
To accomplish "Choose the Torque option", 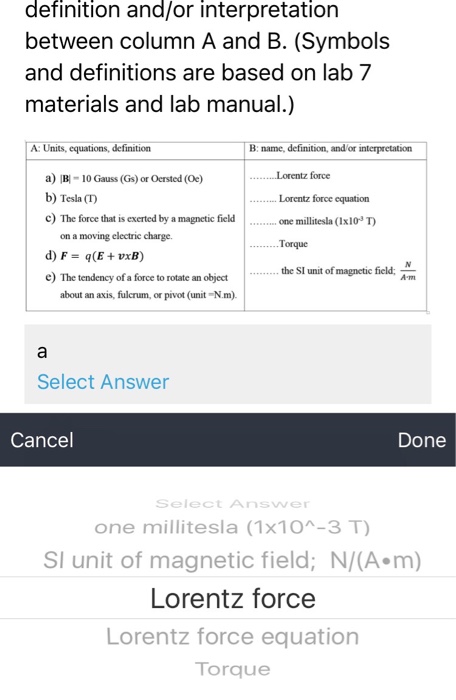I will [x=232, y=669].
